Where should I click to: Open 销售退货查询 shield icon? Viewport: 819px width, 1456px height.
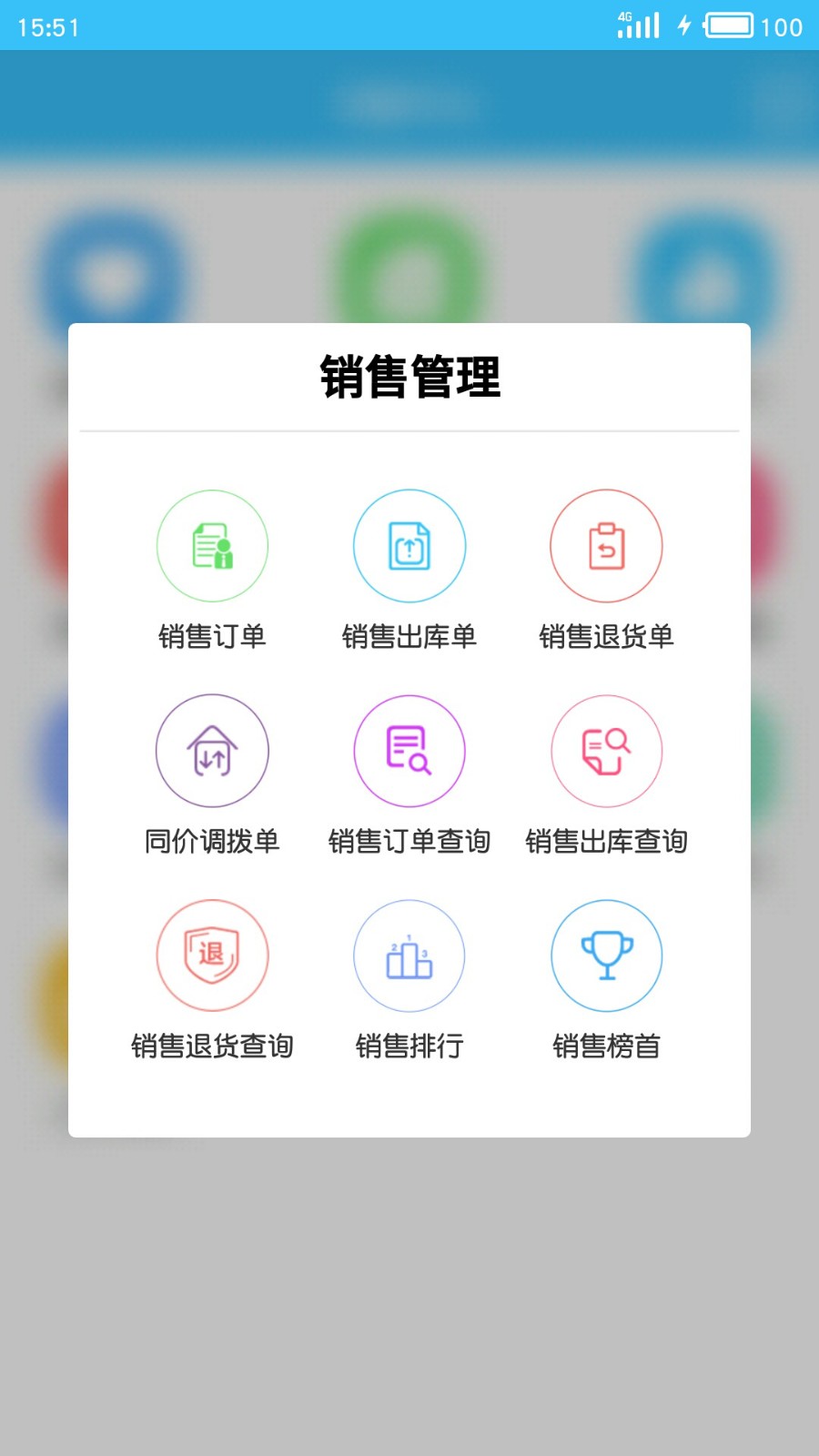point(212,955)
